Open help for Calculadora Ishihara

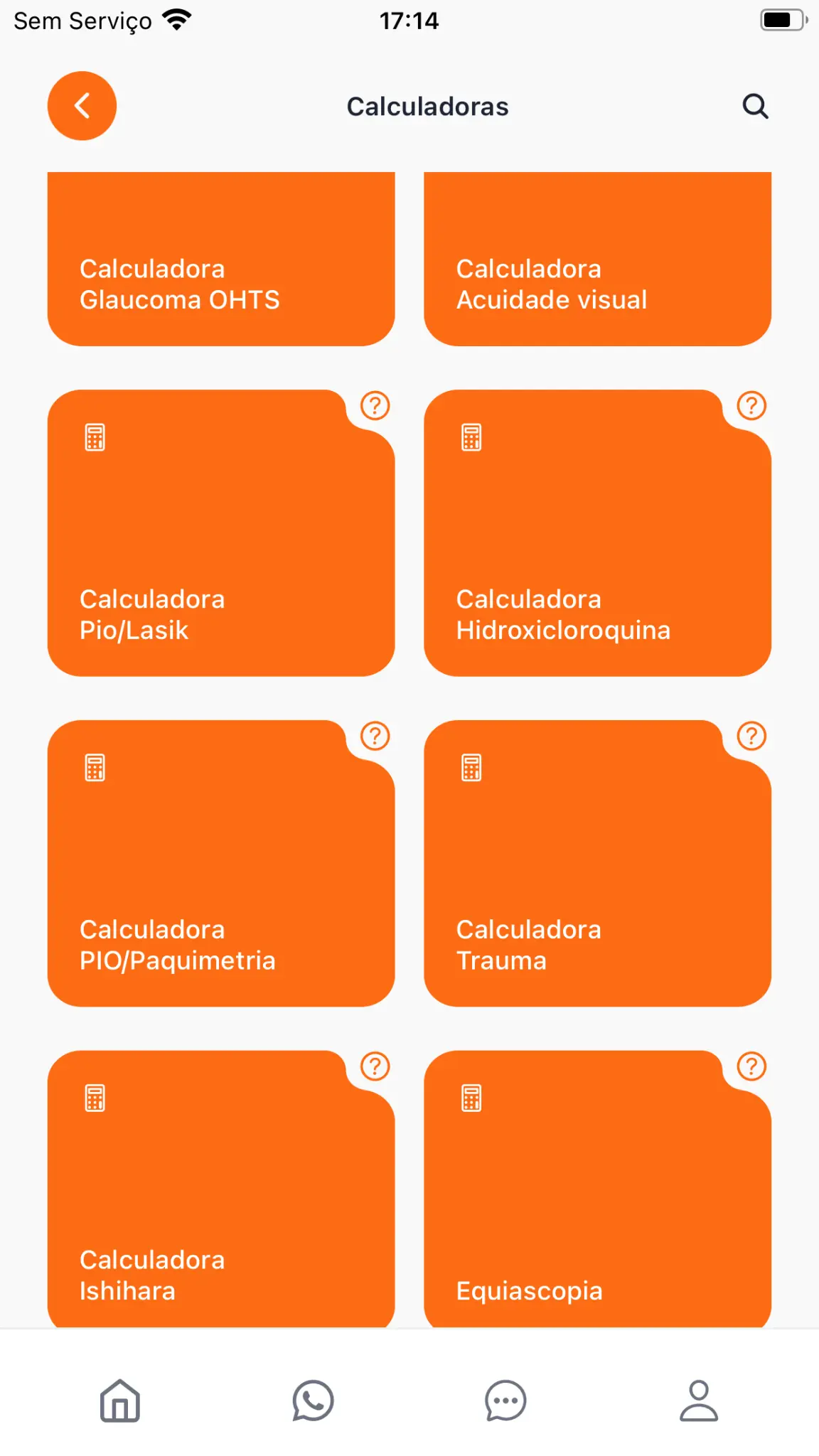pos(375,1067)
